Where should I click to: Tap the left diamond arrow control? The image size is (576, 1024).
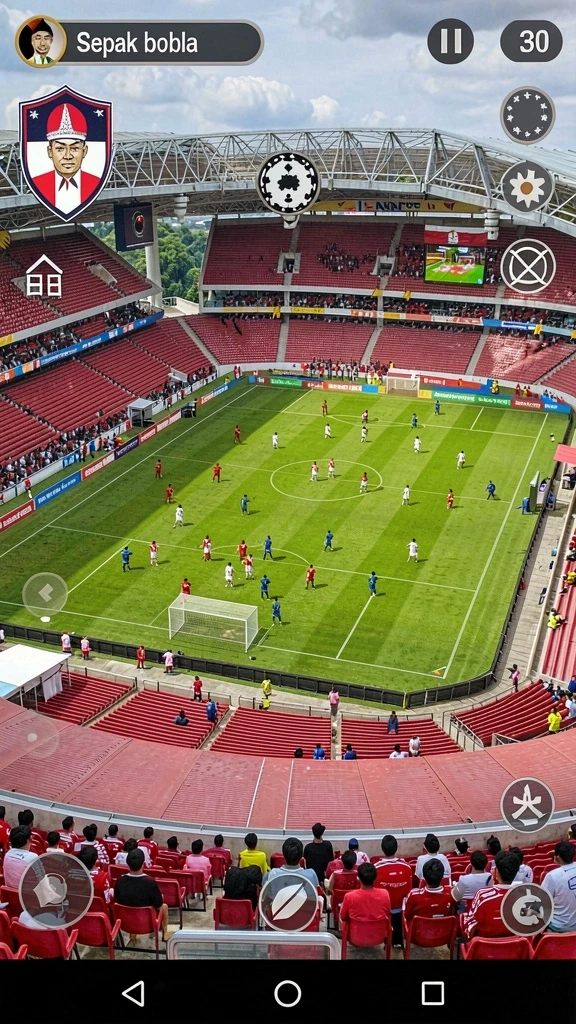[45, 594]
